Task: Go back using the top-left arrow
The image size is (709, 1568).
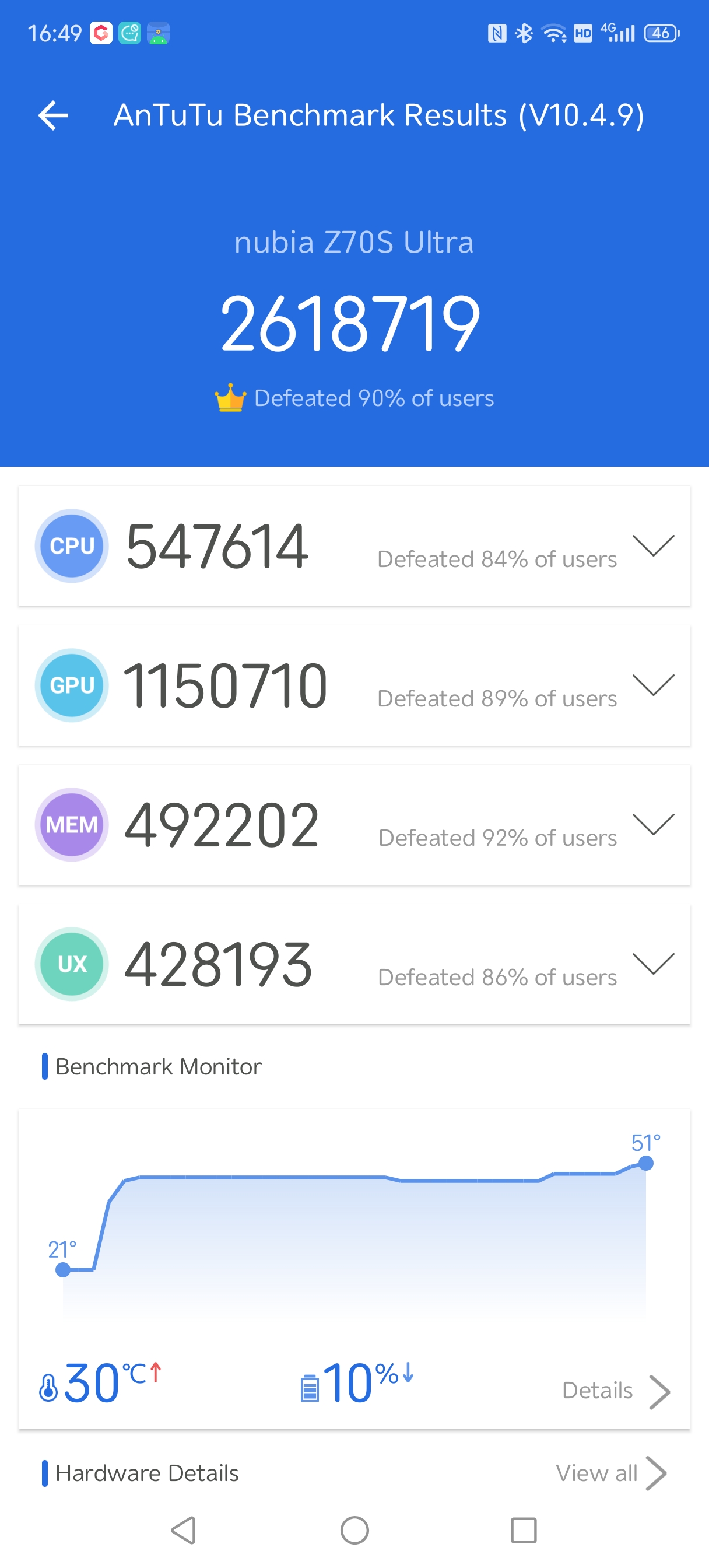Action: coord(53,115)
